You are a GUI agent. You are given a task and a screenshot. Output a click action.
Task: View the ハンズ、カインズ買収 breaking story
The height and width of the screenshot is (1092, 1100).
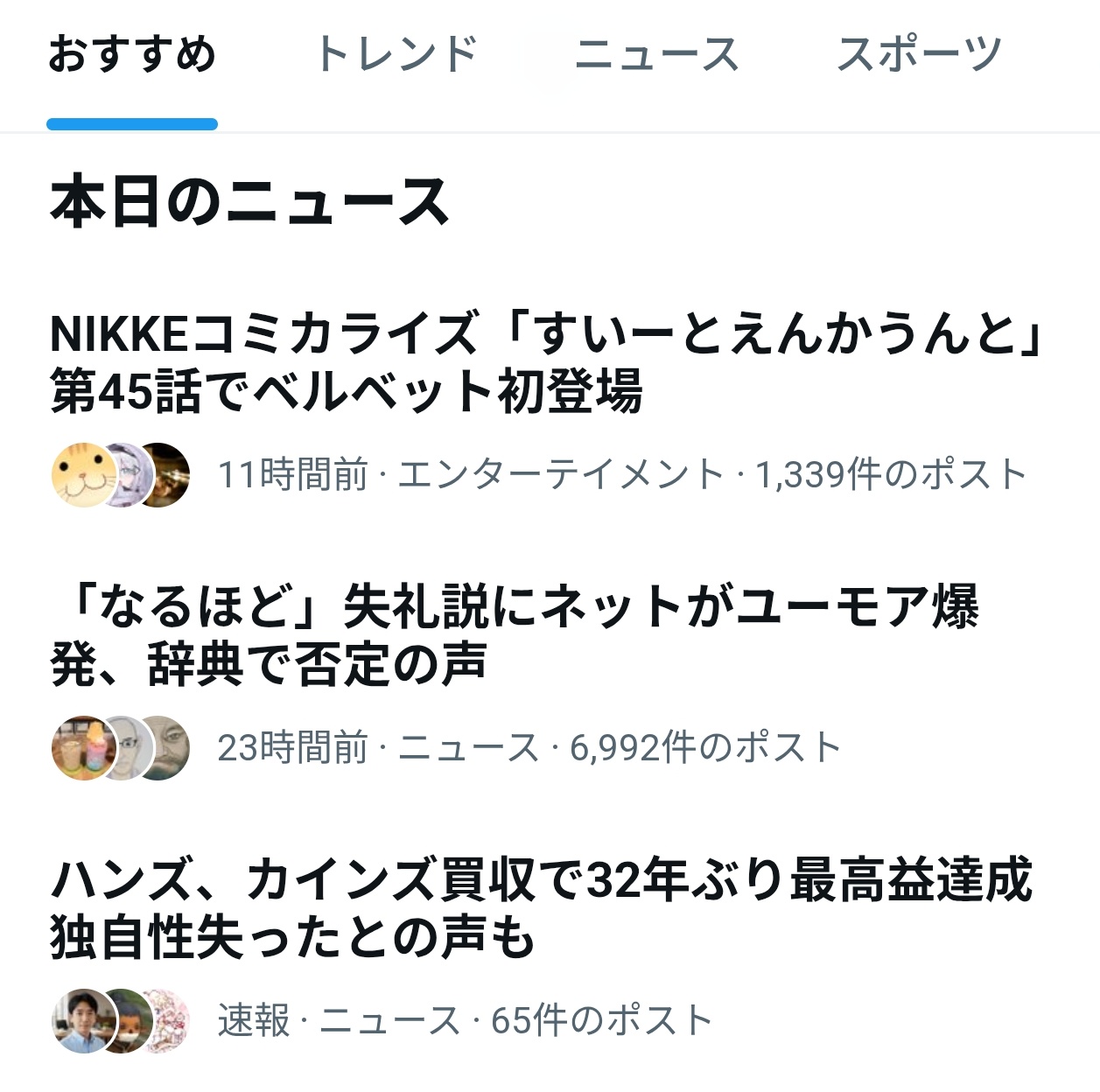541,908
